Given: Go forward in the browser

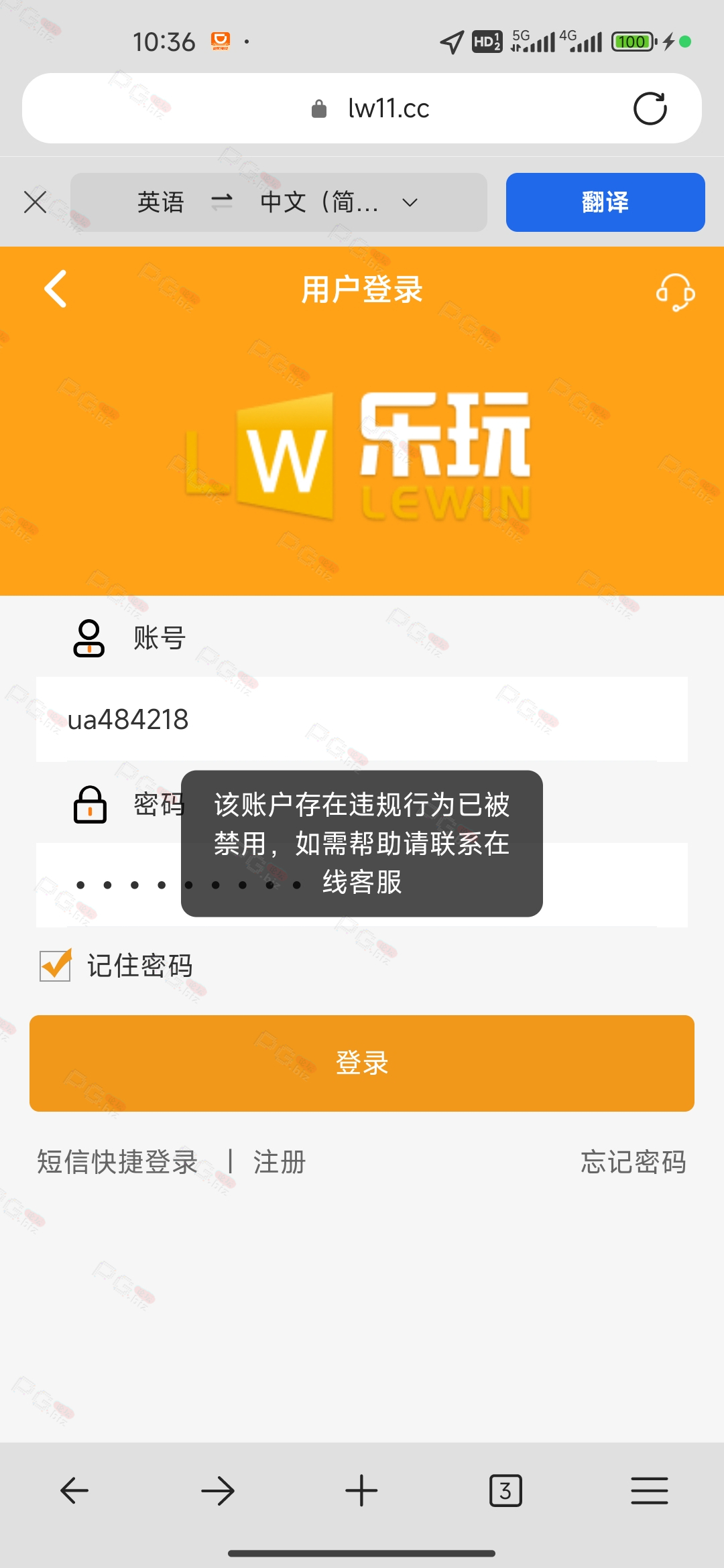Looking at the screenshot, I should pos(218,1491).
